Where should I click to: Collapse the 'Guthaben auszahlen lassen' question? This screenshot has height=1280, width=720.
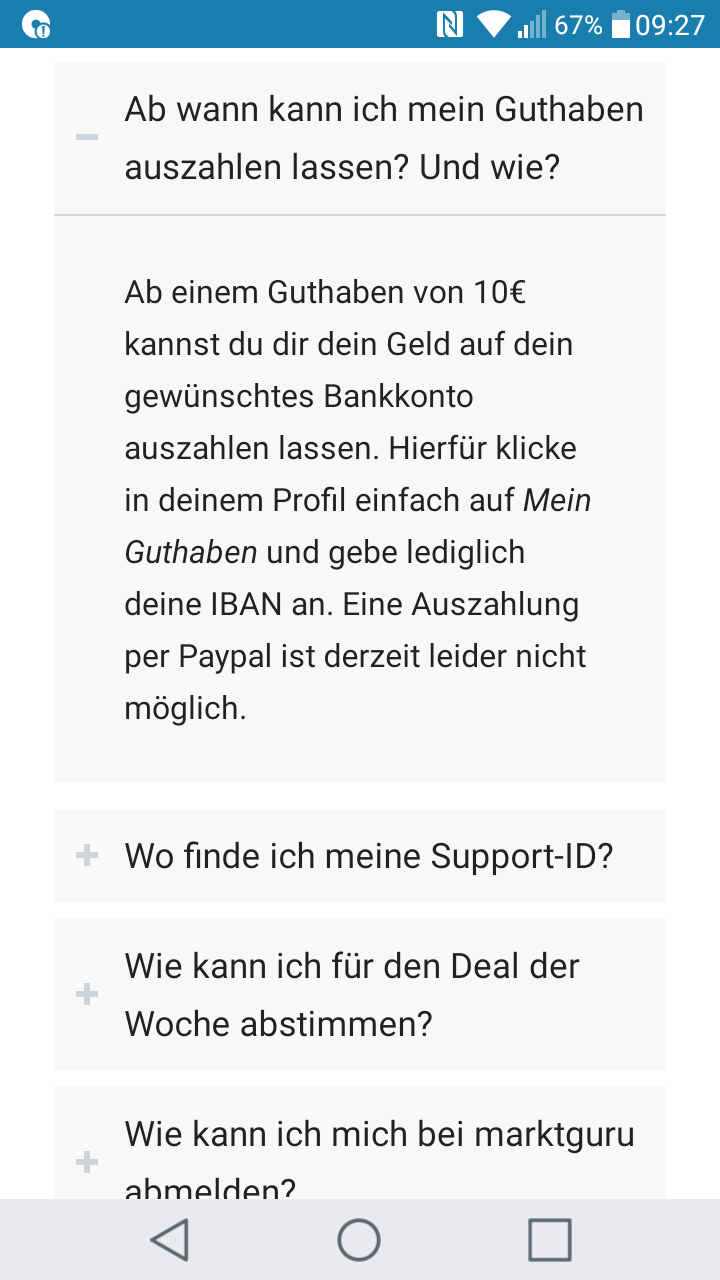[359, 138]
